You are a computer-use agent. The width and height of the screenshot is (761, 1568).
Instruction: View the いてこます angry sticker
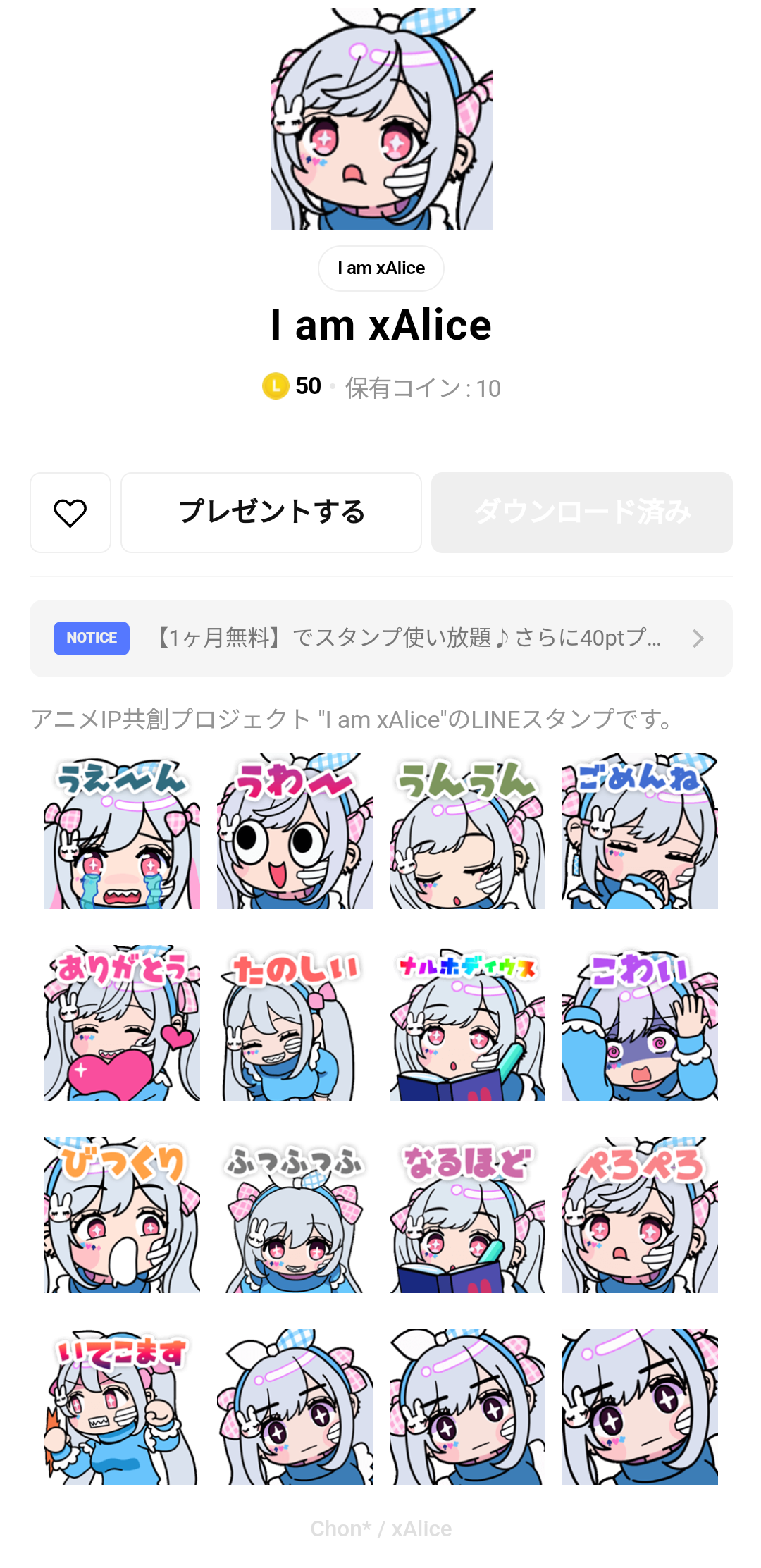tap(122, 1407)
